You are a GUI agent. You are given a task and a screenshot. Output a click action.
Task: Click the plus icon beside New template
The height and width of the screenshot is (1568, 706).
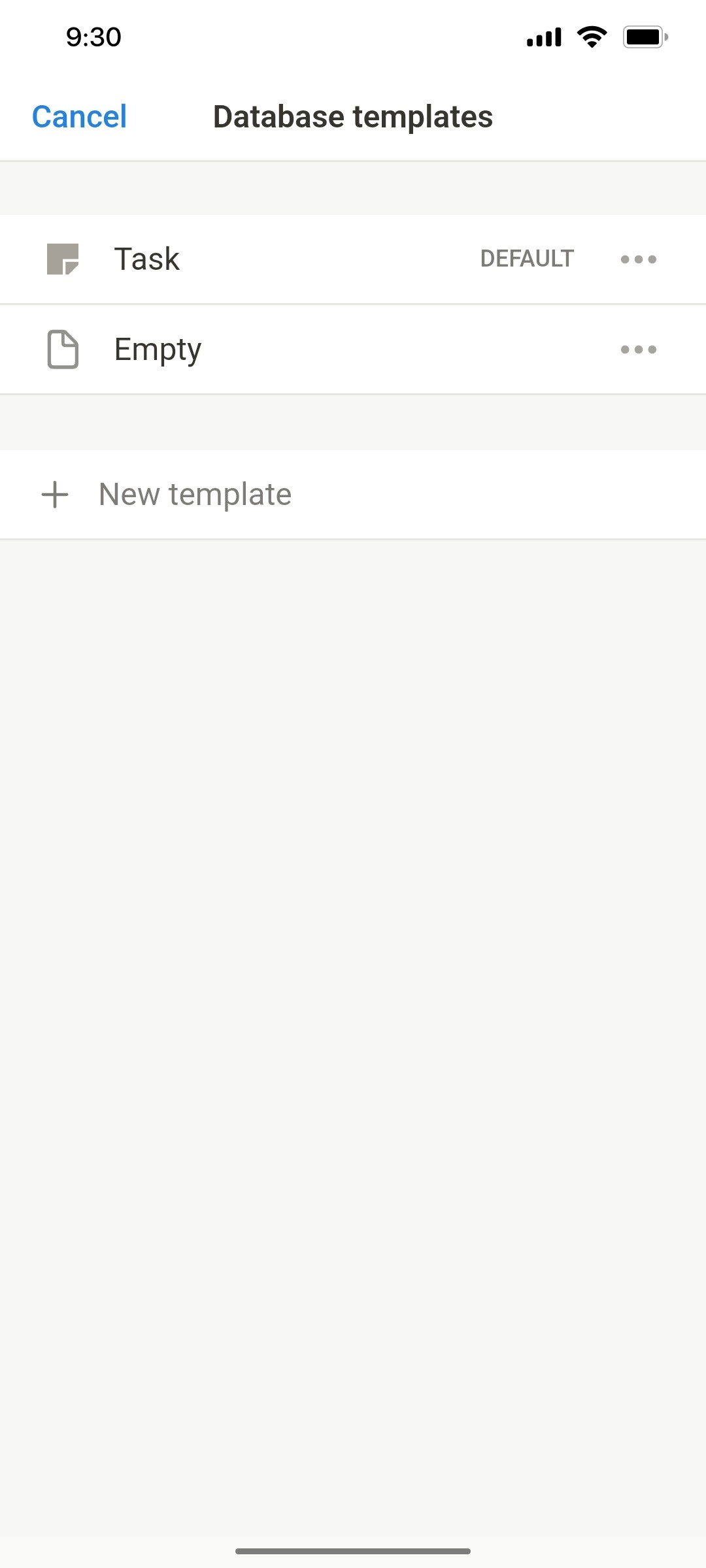(x=54, y=494)
